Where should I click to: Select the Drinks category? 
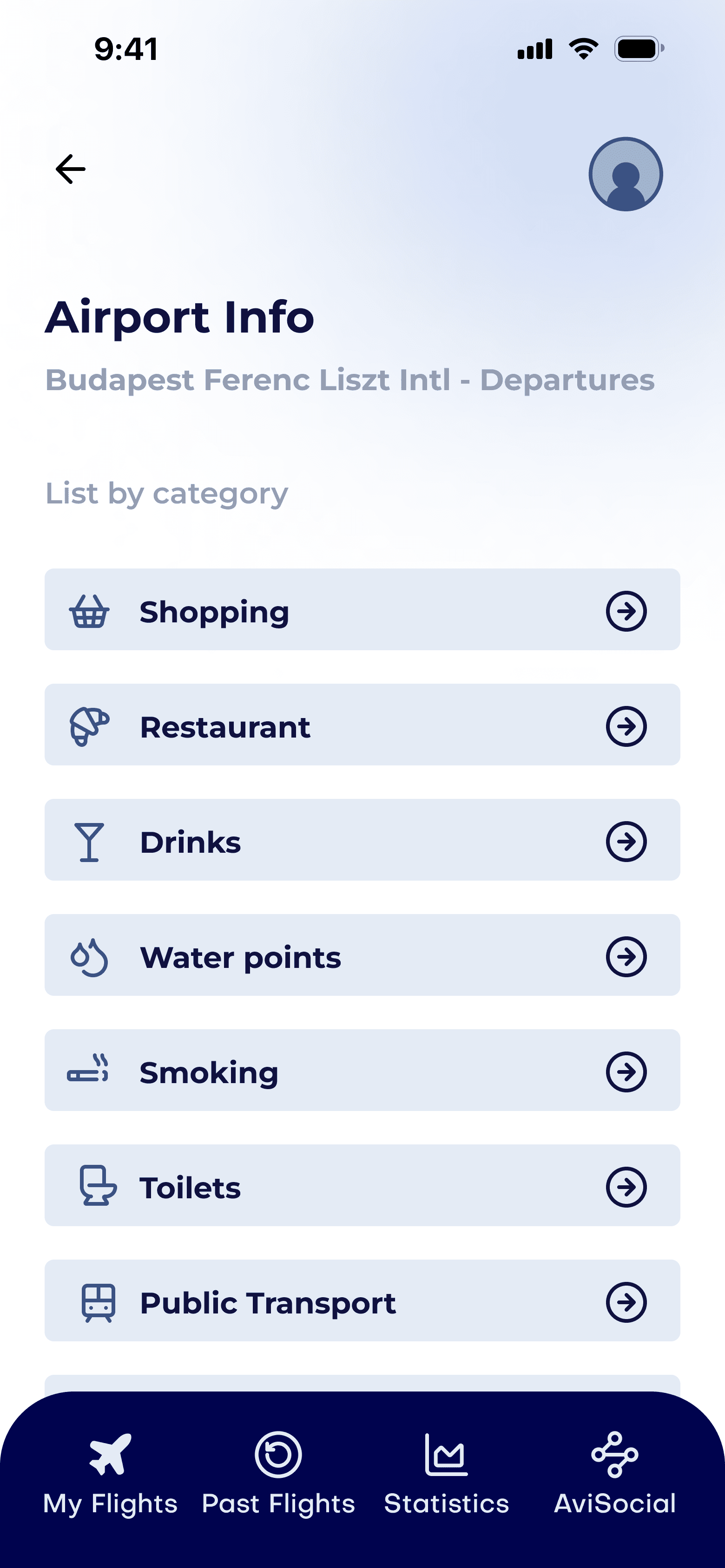[362, 839]
